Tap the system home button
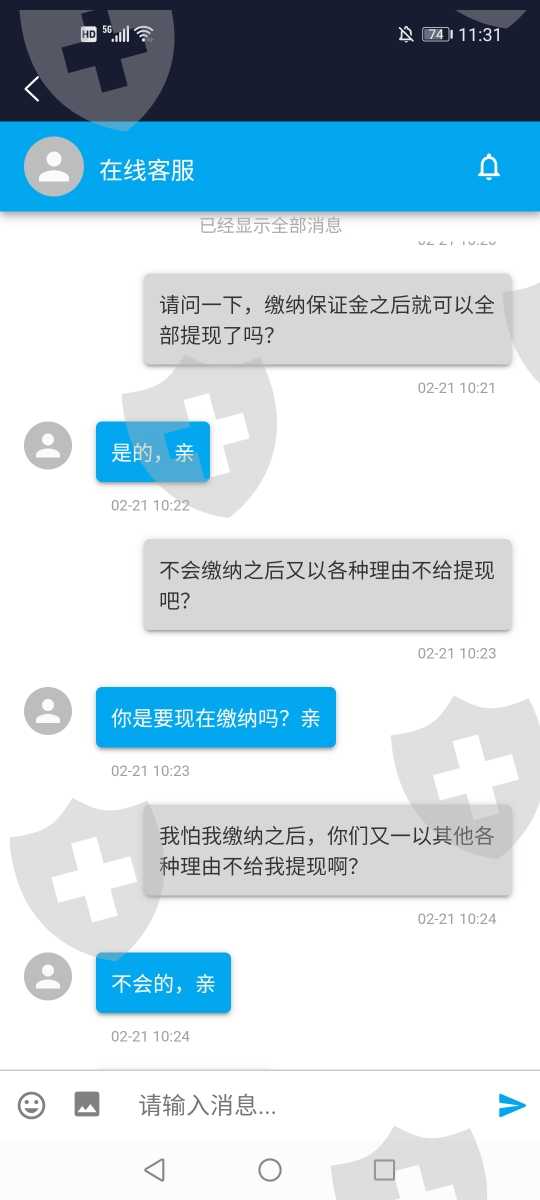This screenshot has width=540, height=1200. point(270,1170)
